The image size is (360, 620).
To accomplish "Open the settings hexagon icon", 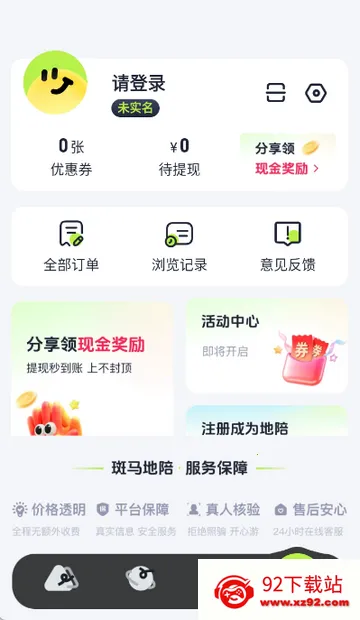I will [316, 93].
